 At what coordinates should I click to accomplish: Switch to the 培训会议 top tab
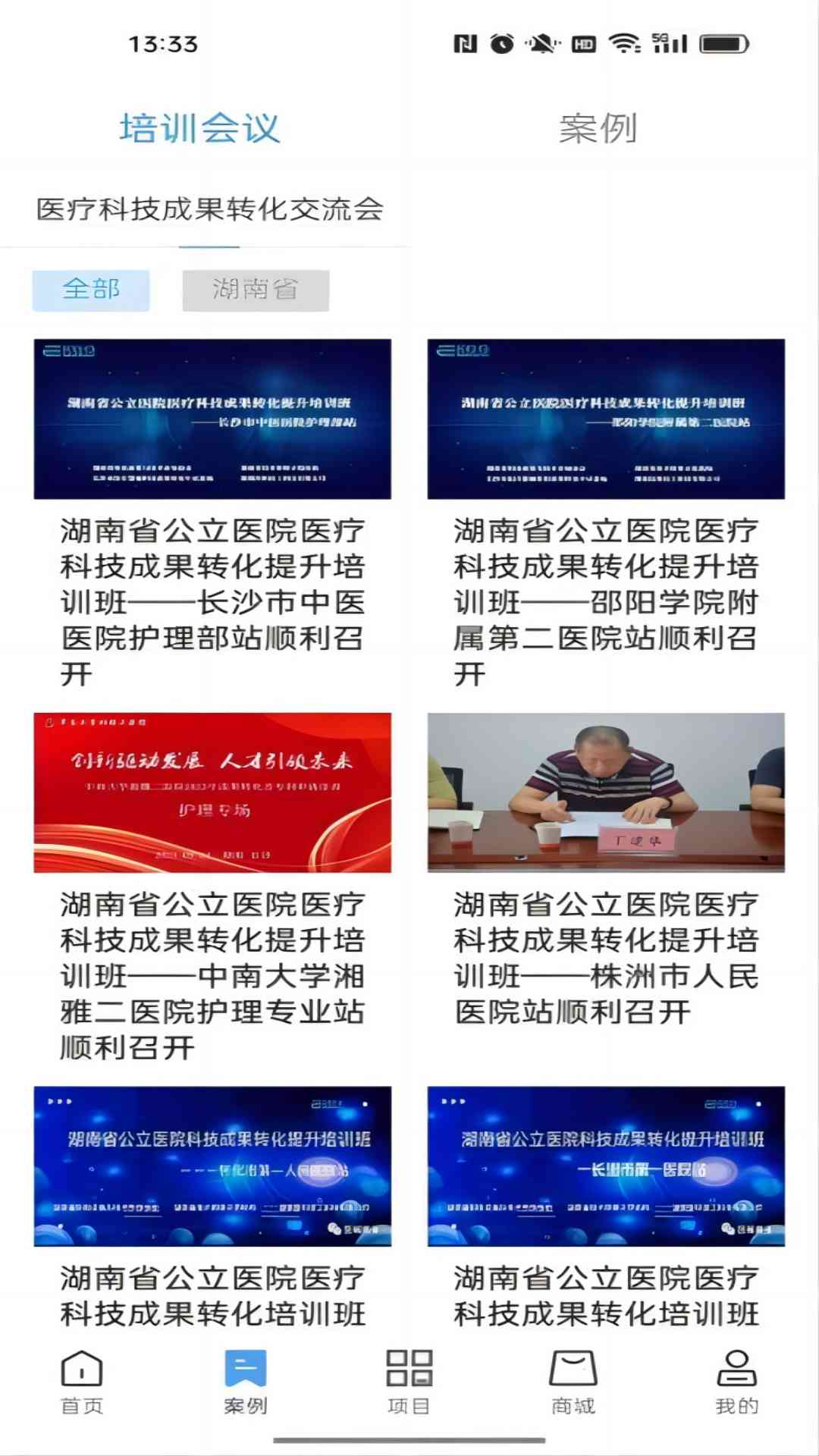point(200,128)
